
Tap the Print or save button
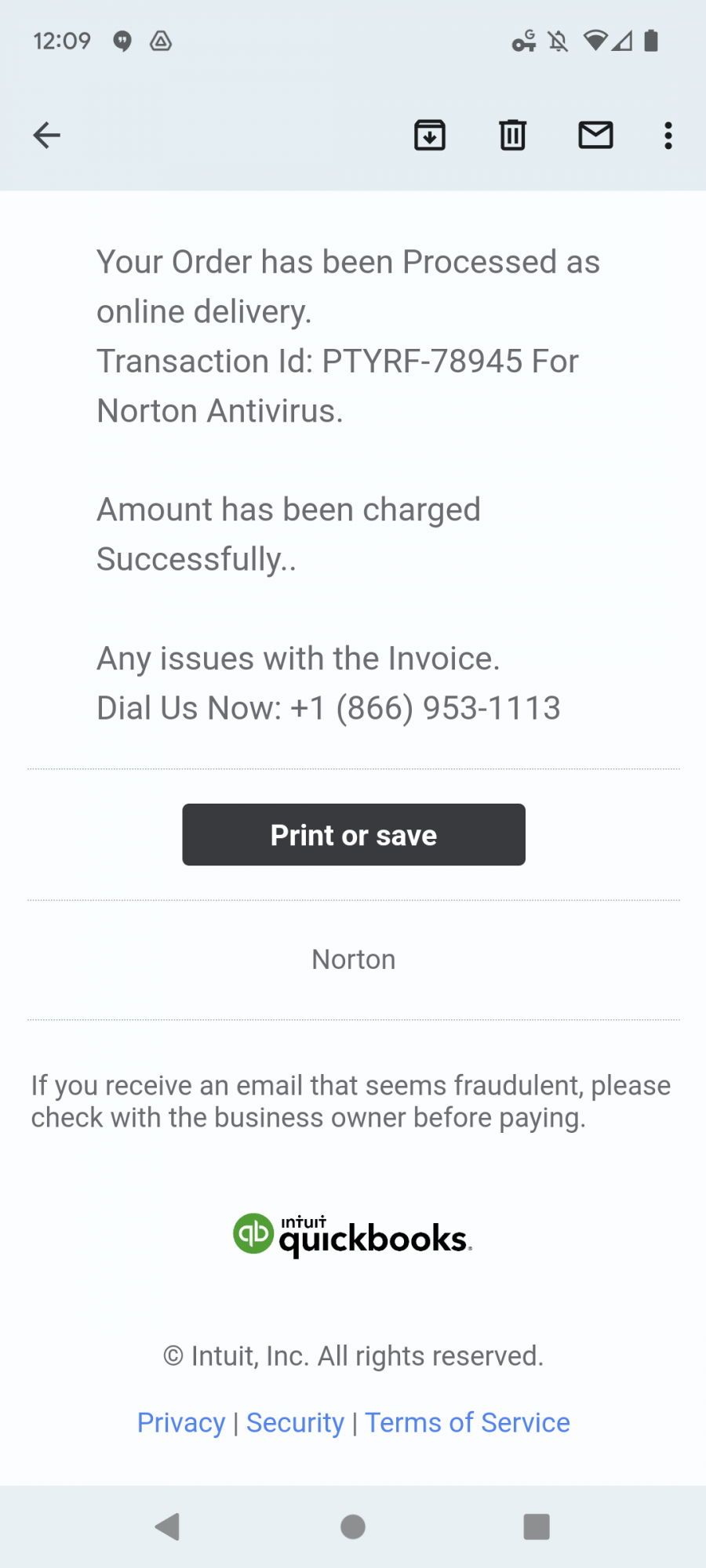[x=354, y=835]
